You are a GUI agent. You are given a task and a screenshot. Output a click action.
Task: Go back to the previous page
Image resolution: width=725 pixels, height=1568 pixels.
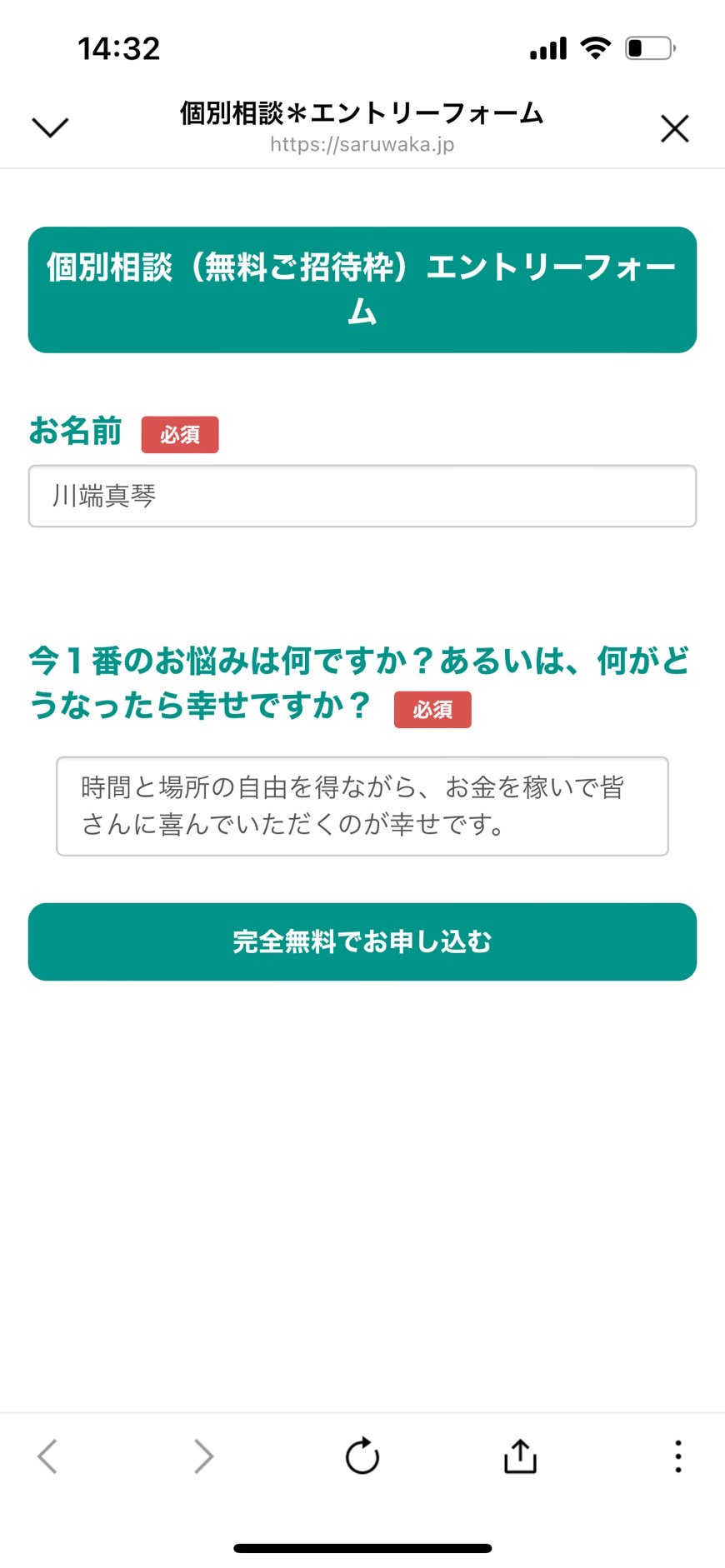coord(47,1456)
